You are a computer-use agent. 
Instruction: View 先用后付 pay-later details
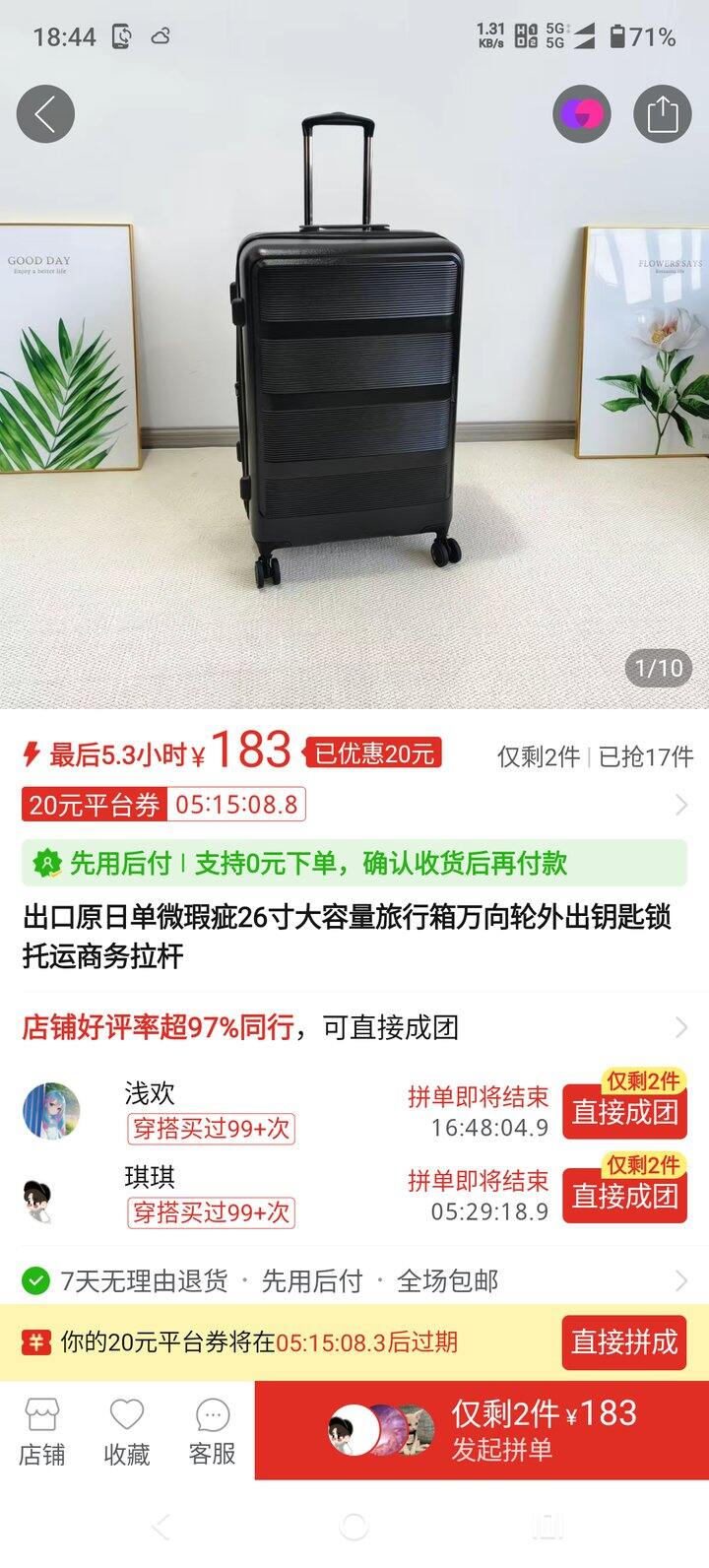pyautogui.click(x=354, y=864)
